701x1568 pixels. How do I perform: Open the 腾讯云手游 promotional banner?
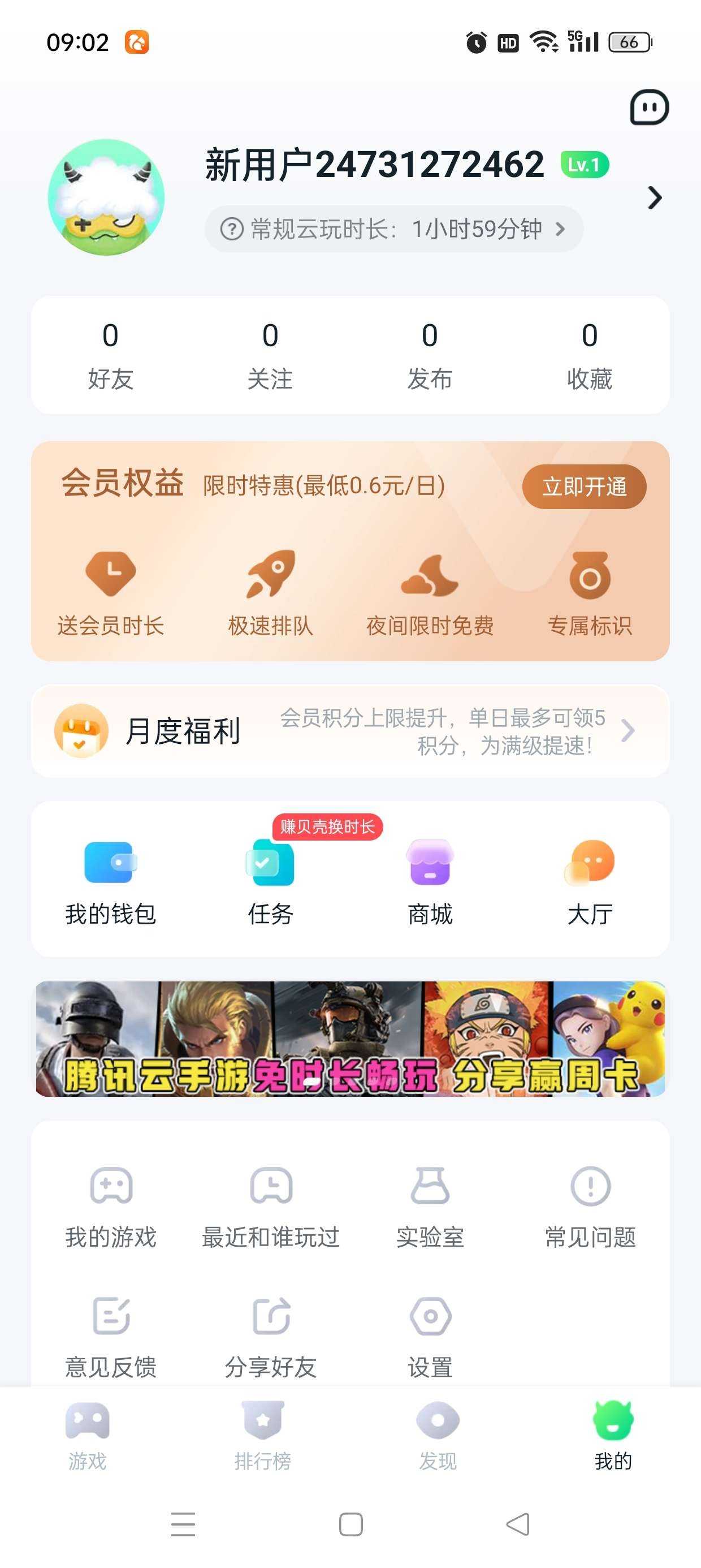point(350,1039)
